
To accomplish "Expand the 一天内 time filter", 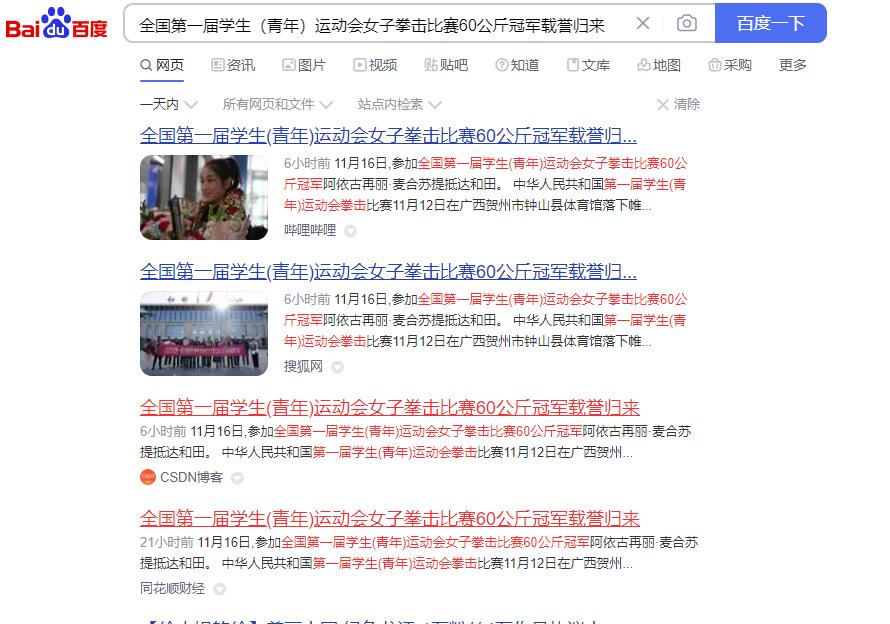I will point(168,104).
